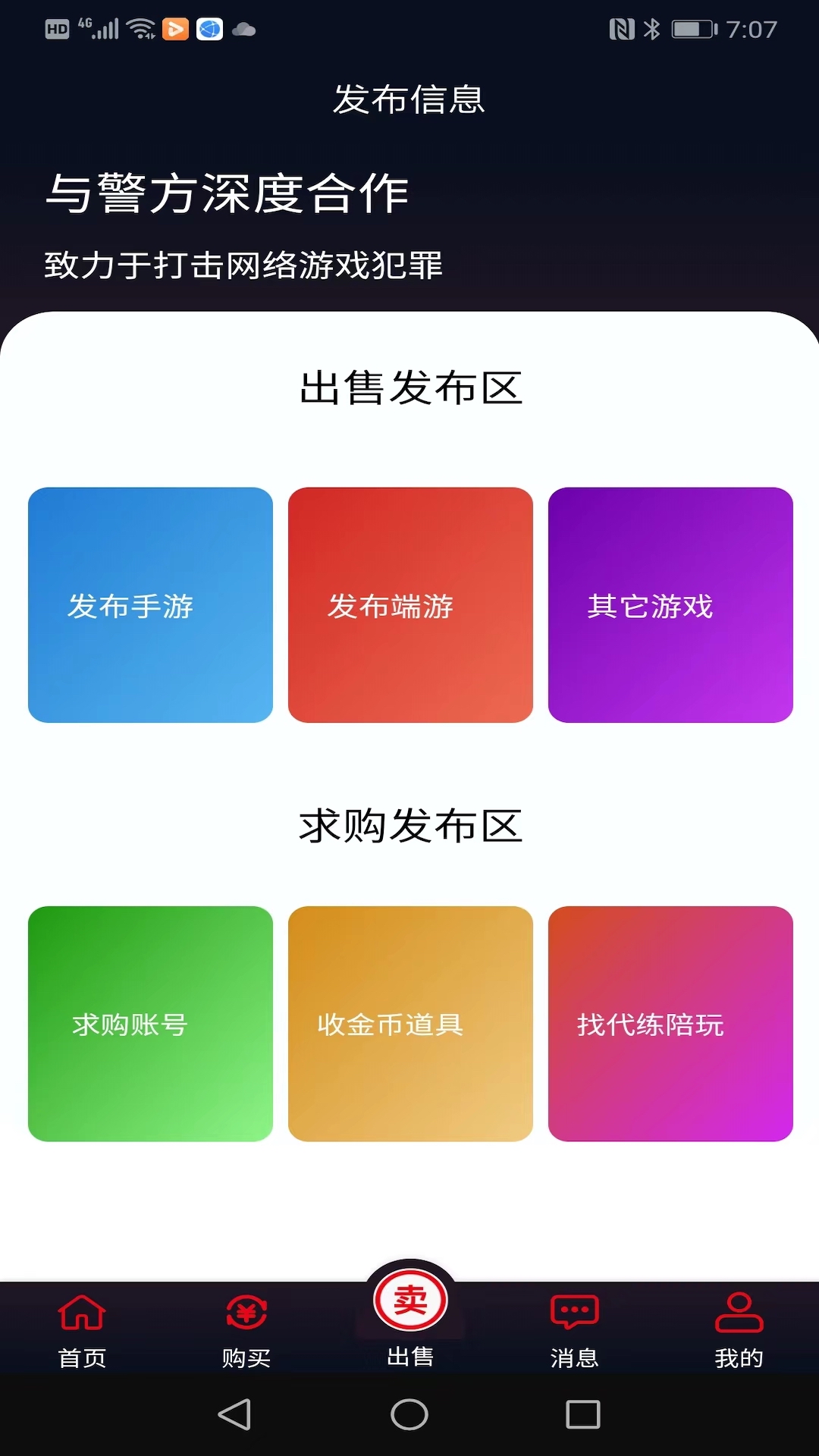Open the 求购账号 card
819x1456 pixels.
[x=150, y=1024]
